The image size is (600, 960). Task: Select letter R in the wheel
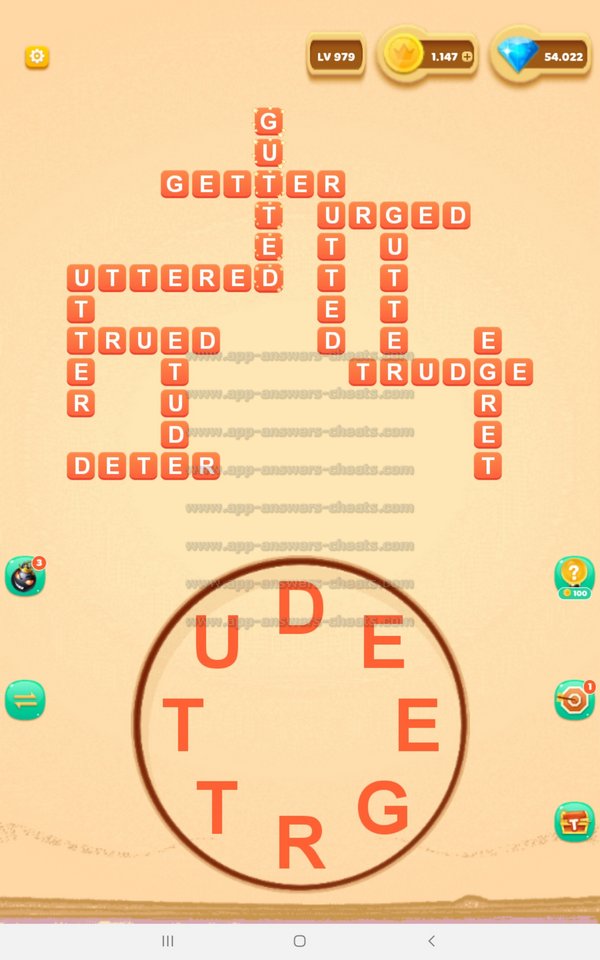(300, 842)
